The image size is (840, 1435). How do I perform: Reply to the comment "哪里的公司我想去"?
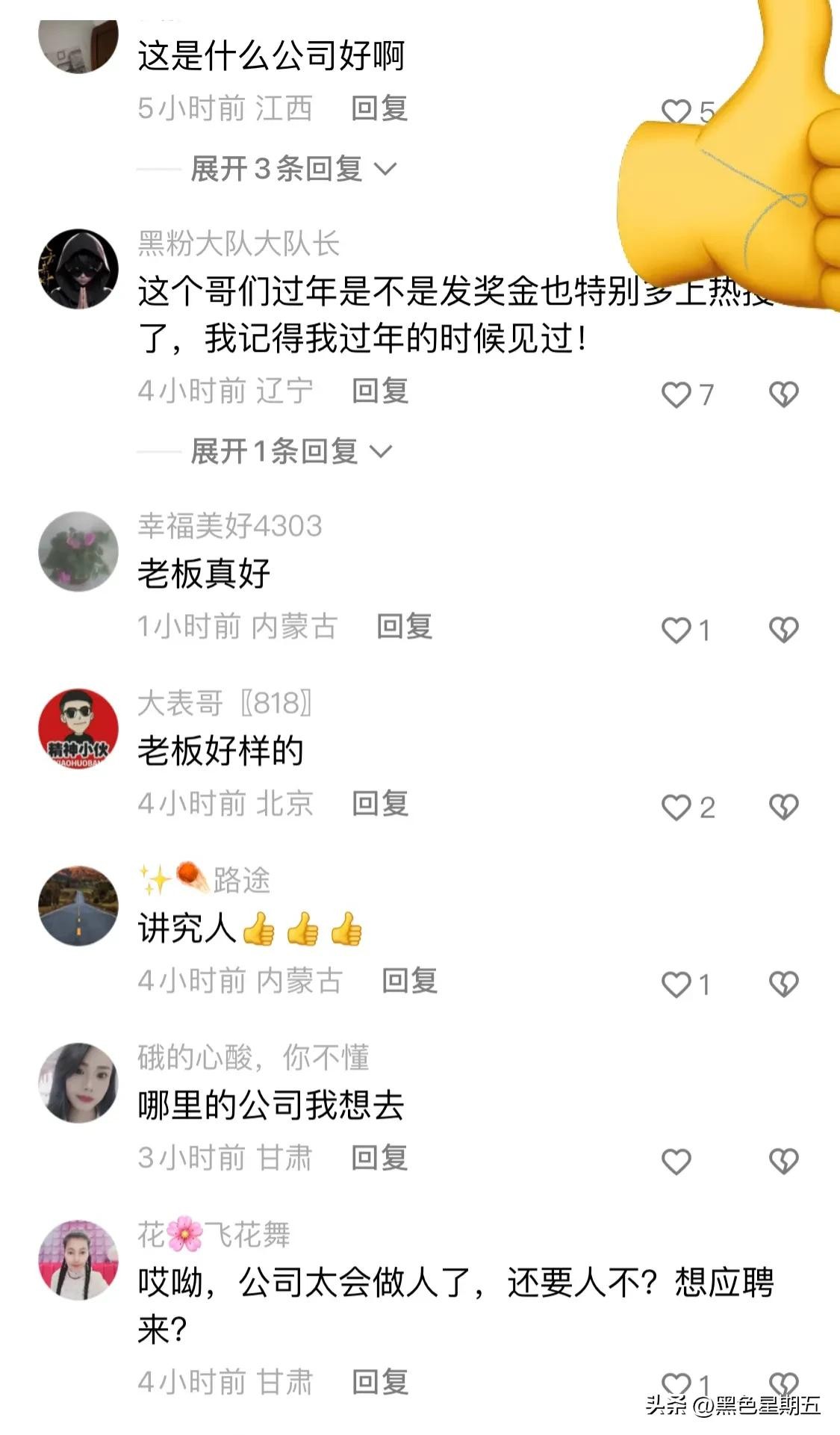coord(379,1158)
